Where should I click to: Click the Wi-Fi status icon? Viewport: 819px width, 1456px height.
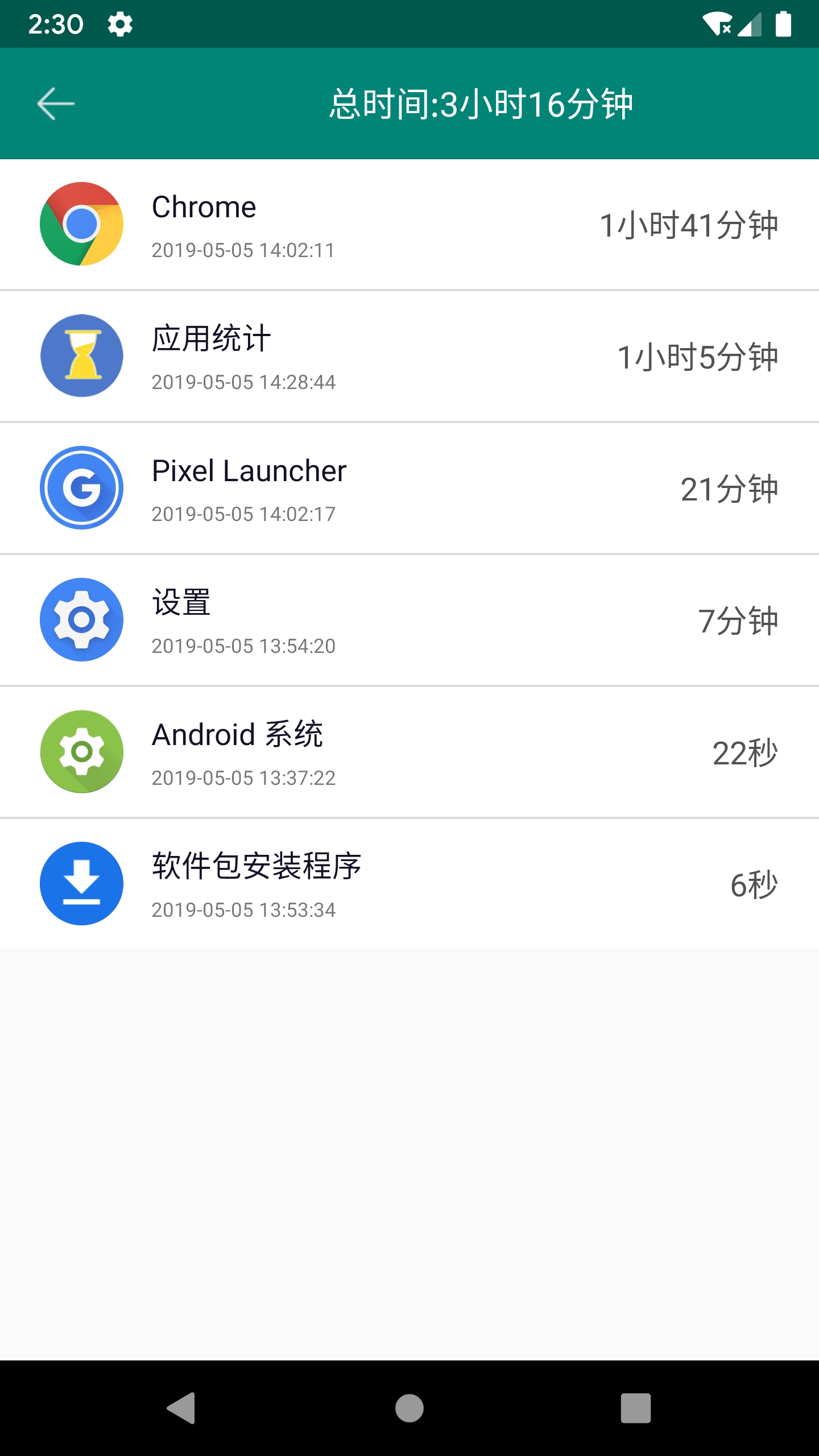[717, 23]
